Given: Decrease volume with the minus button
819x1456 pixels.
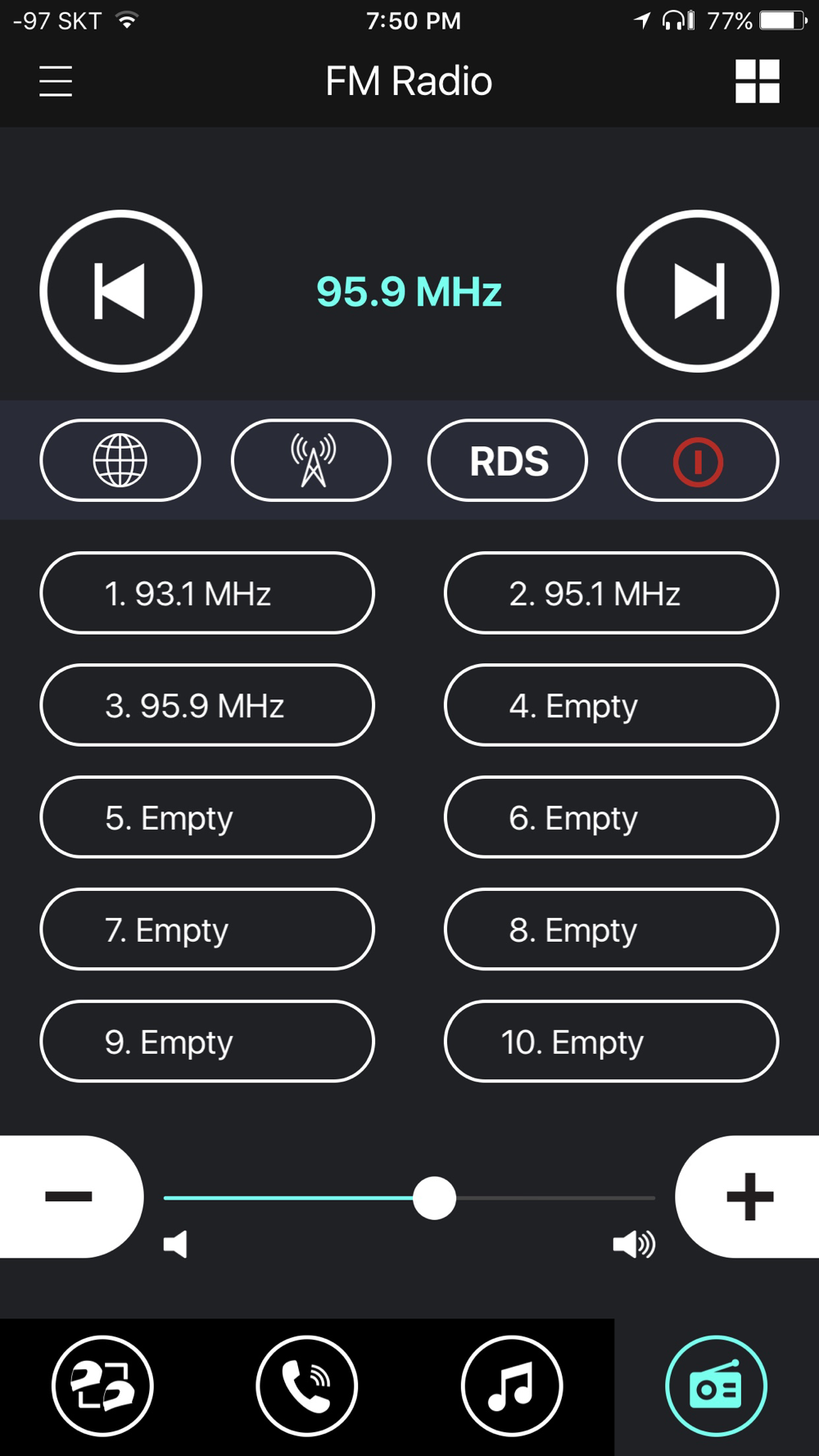Looking at the screenshot, I should coord(70,1196).
